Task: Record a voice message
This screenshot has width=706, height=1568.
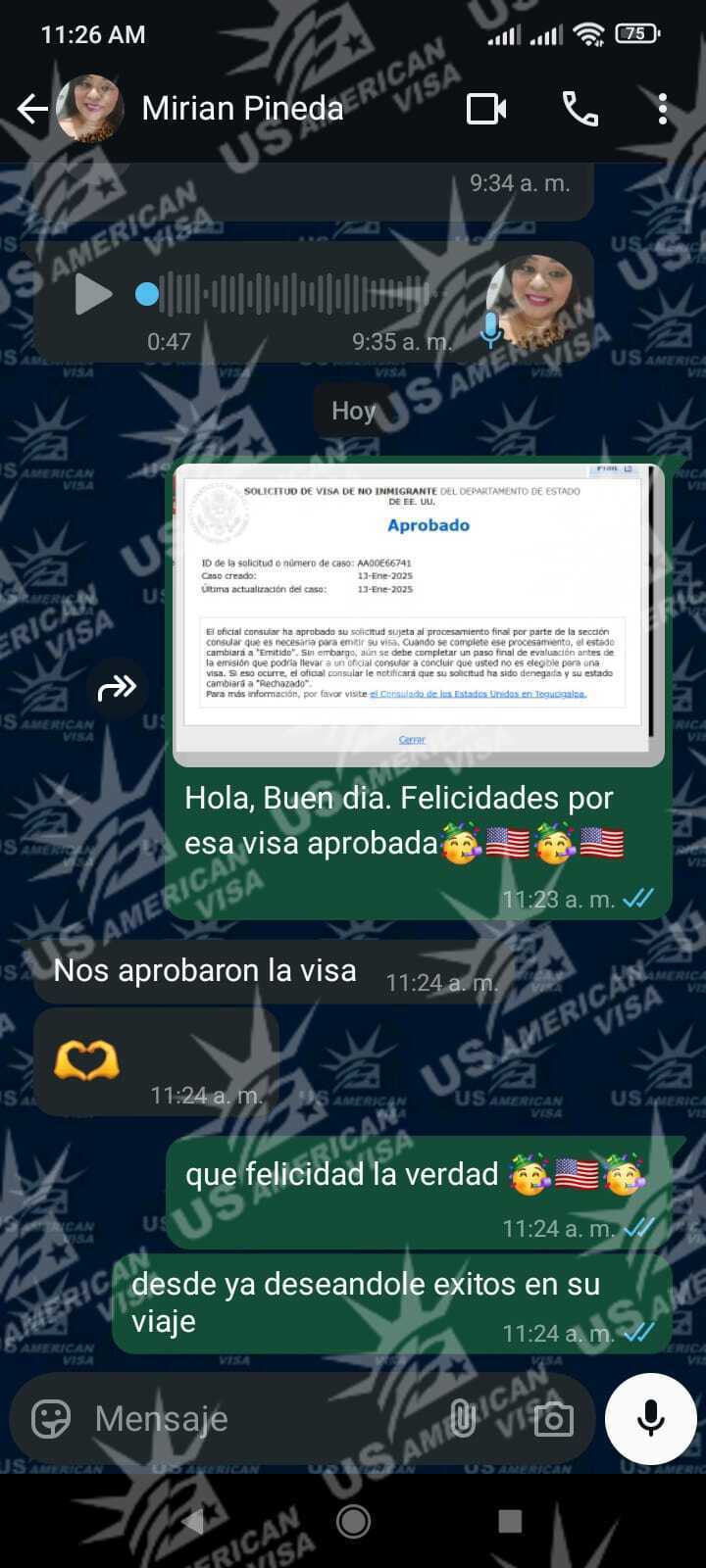Action: click(x=650, y=1418)
